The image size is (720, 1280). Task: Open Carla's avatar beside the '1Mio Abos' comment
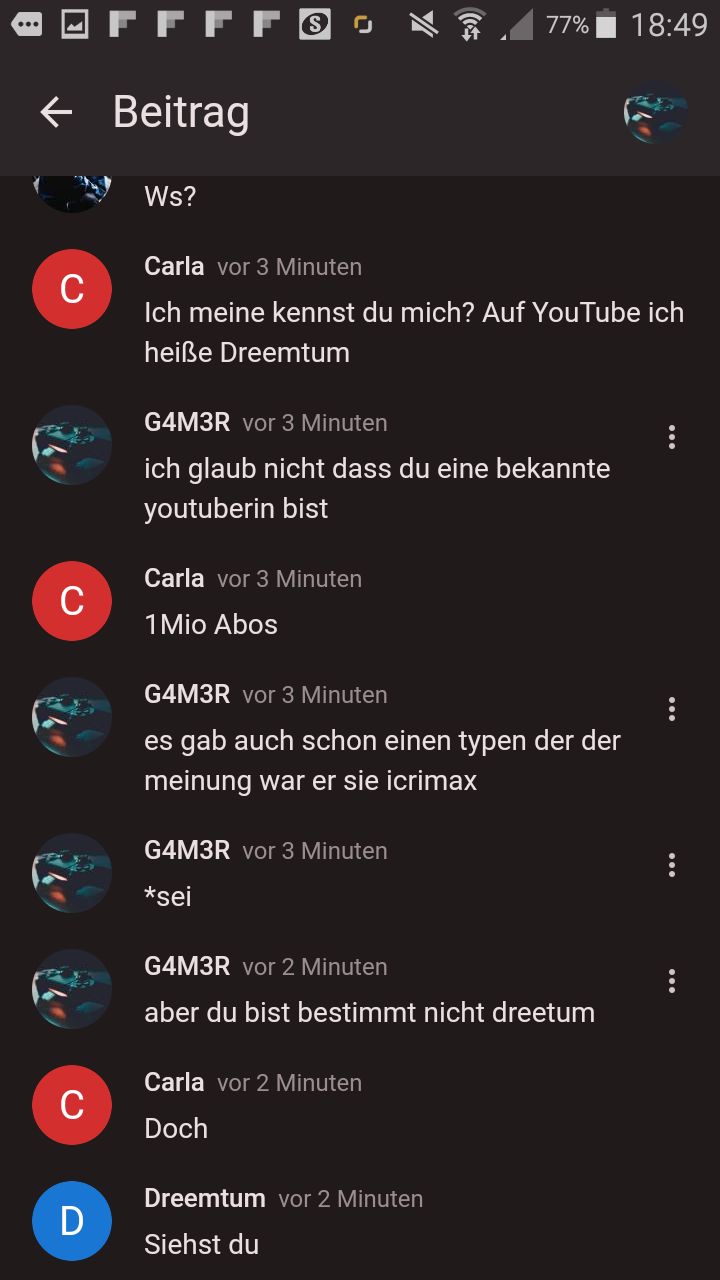click(72, 601)
